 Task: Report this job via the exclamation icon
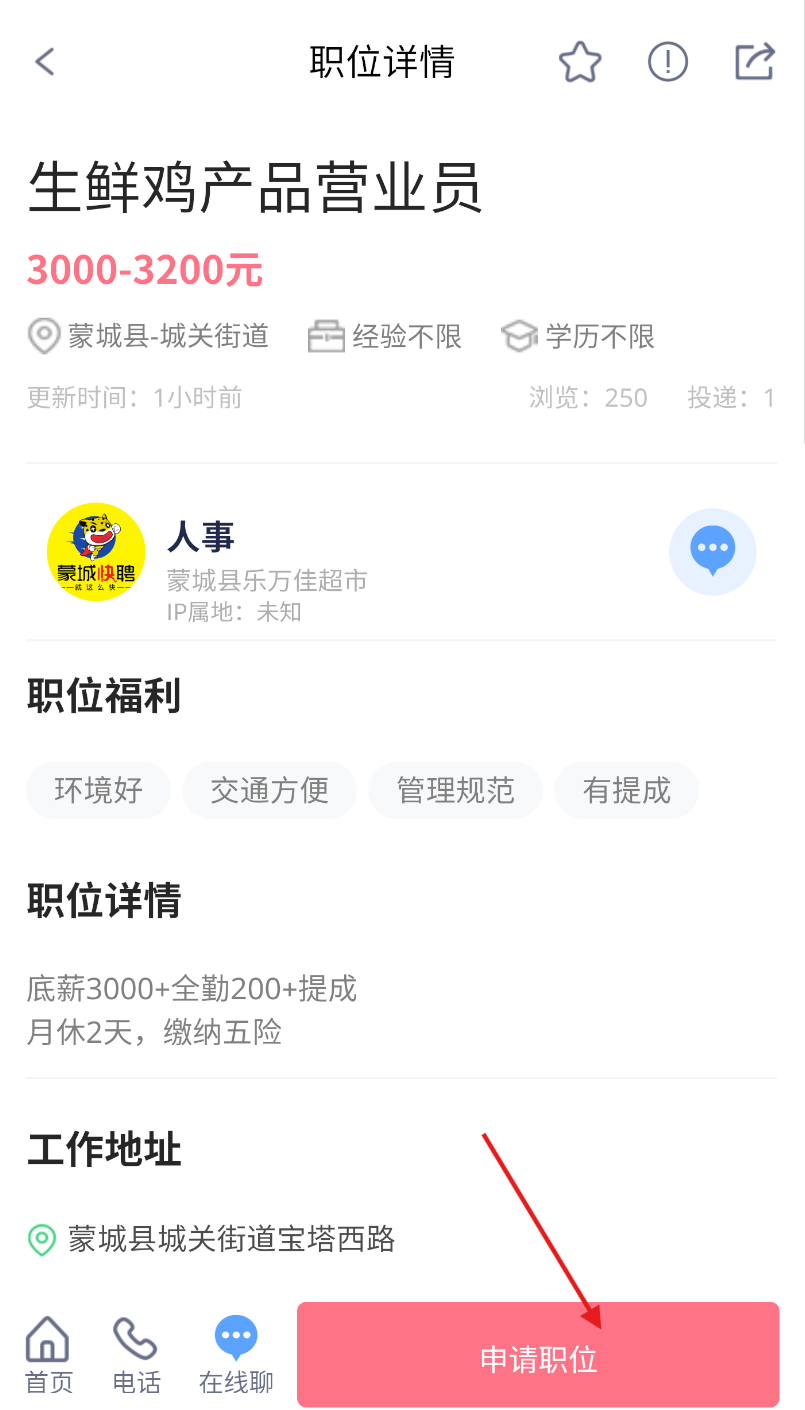pos(668,62)
